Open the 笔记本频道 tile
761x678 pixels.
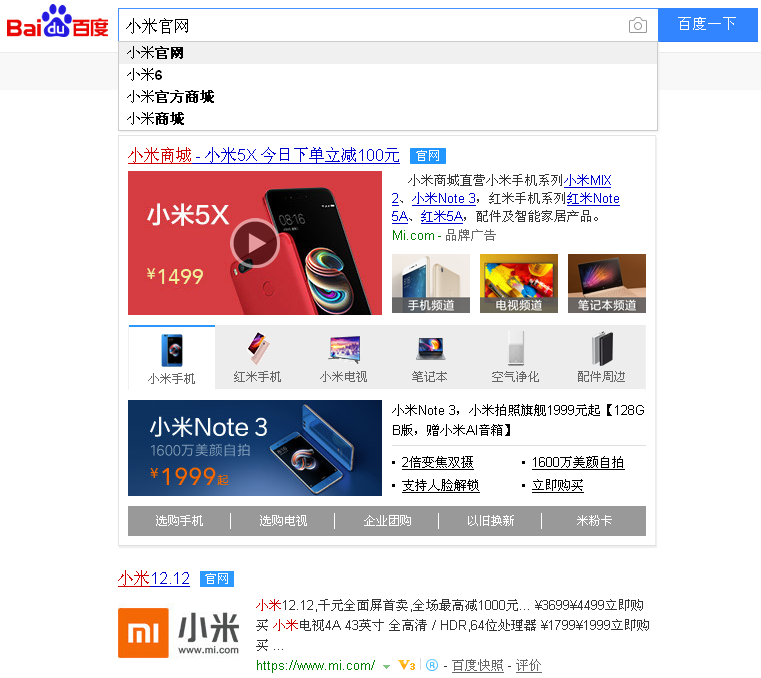tap(607, 283)
